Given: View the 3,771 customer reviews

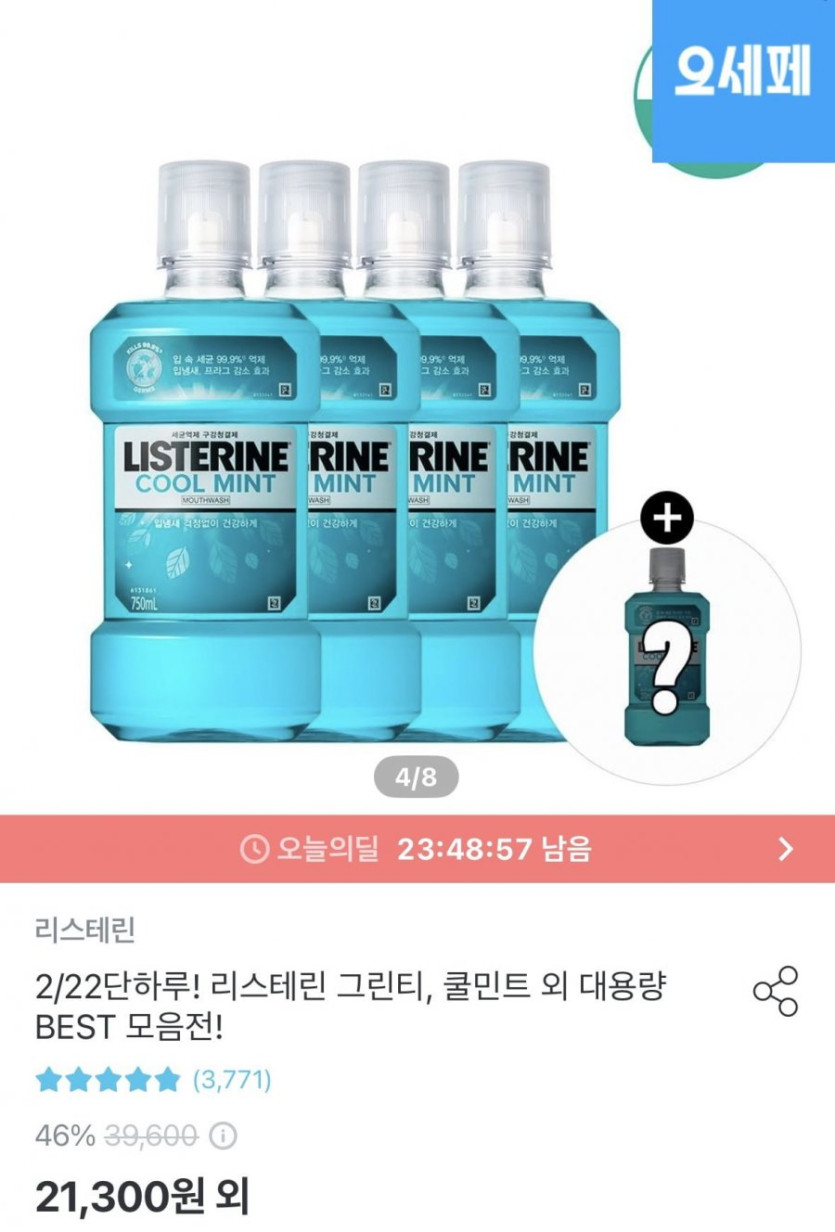Looking at the screenshot, I should (x=232, y=1080).
